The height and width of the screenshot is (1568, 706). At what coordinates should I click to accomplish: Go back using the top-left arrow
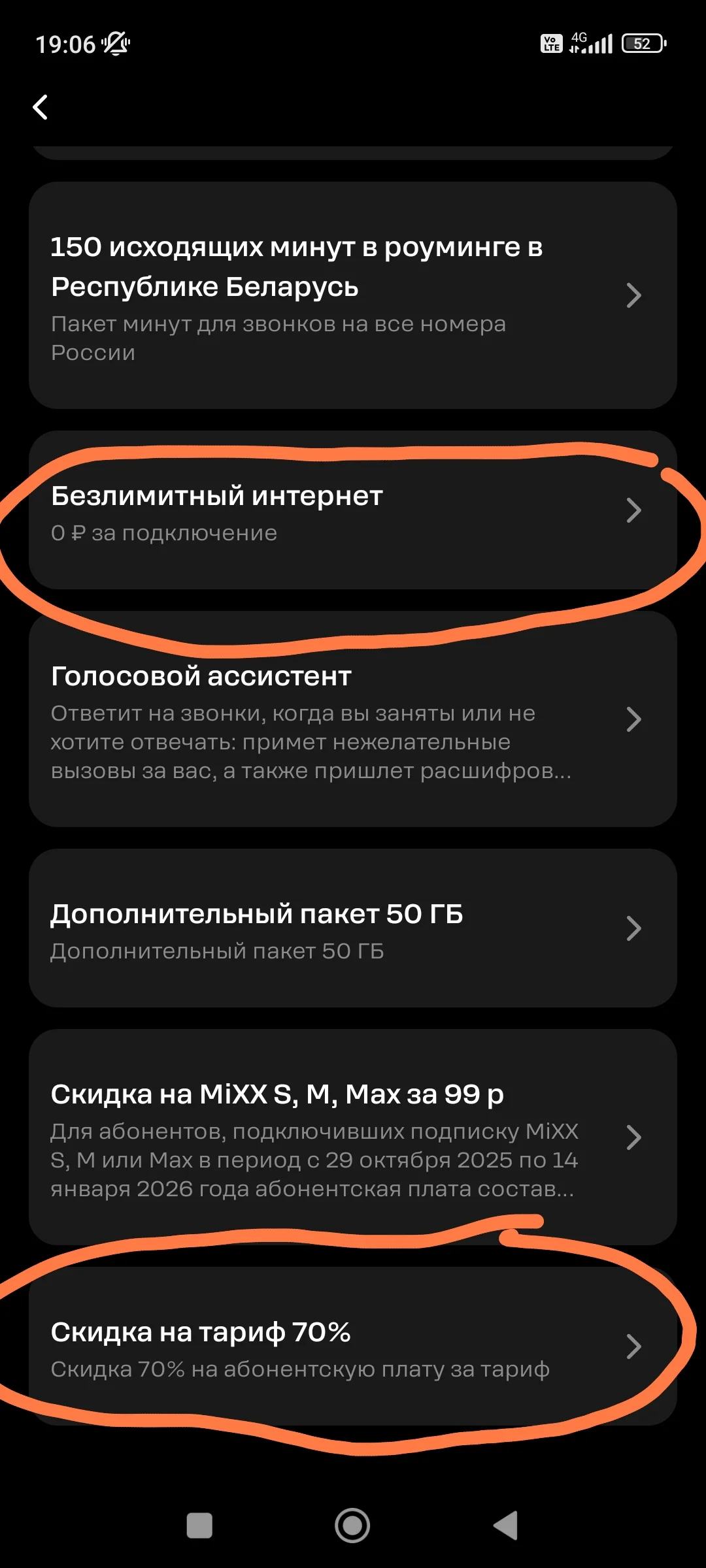[x=41, y=107]
